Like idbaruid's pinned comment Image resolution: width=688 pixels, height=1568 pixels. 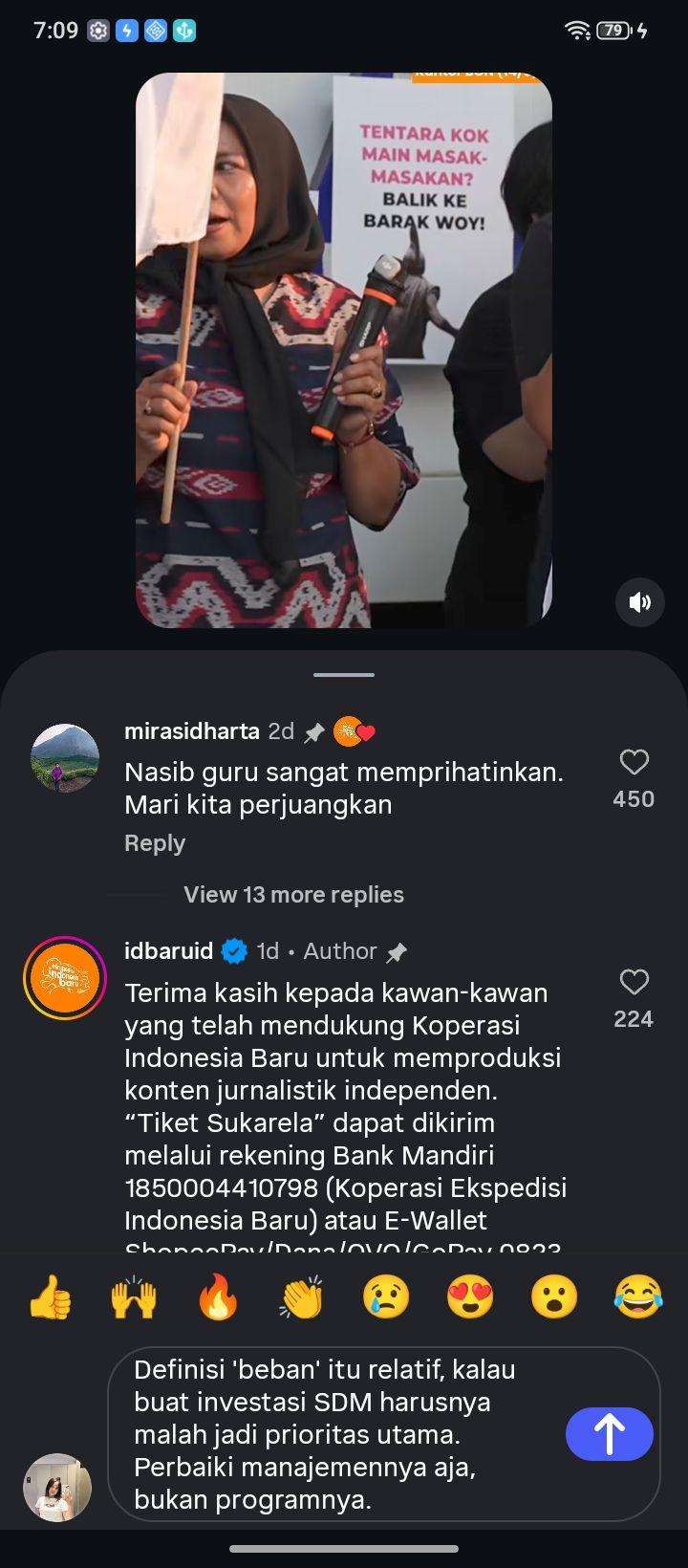click(x=634, y=982)
